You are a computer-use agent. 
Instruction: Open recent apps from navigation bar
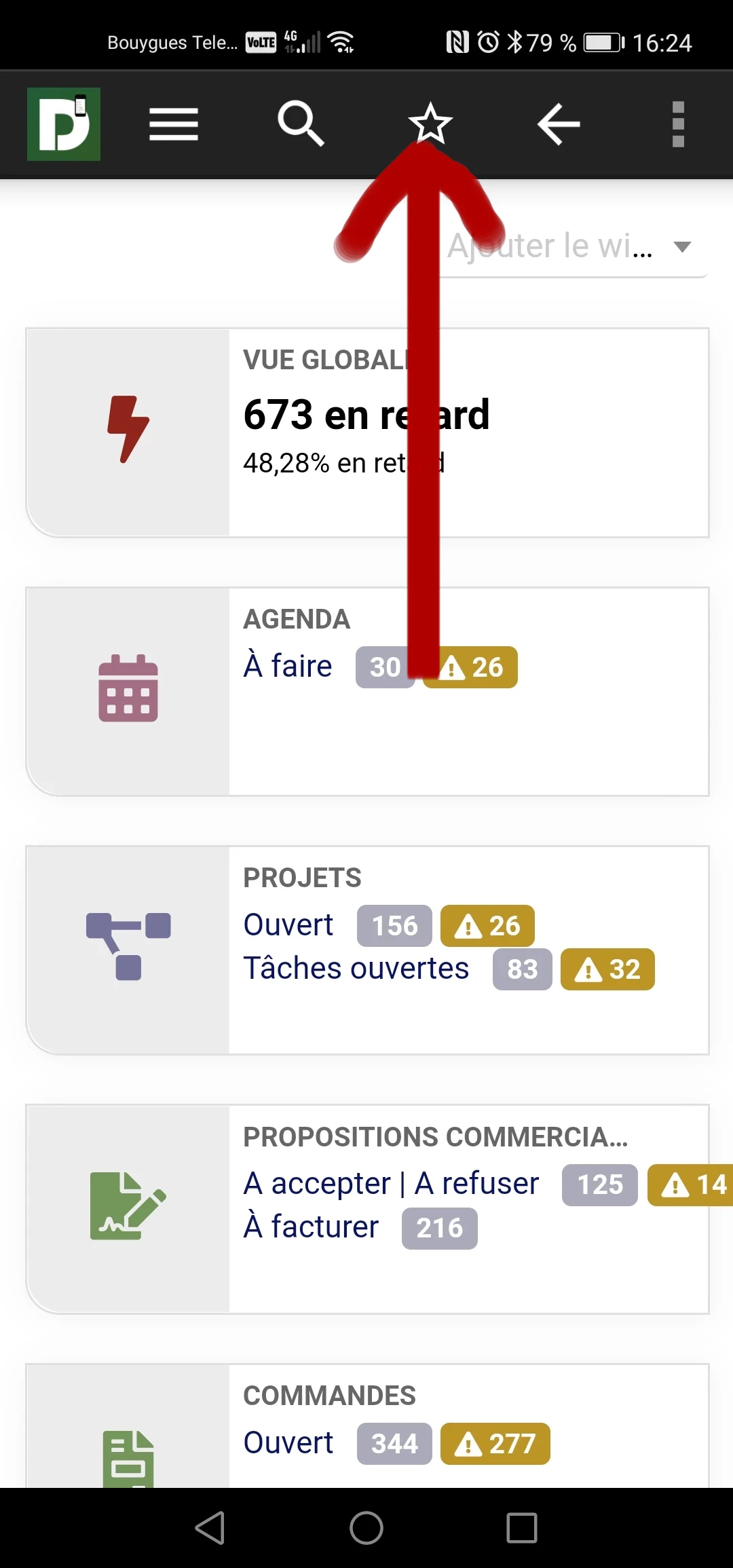click(x=522, y=1528)
